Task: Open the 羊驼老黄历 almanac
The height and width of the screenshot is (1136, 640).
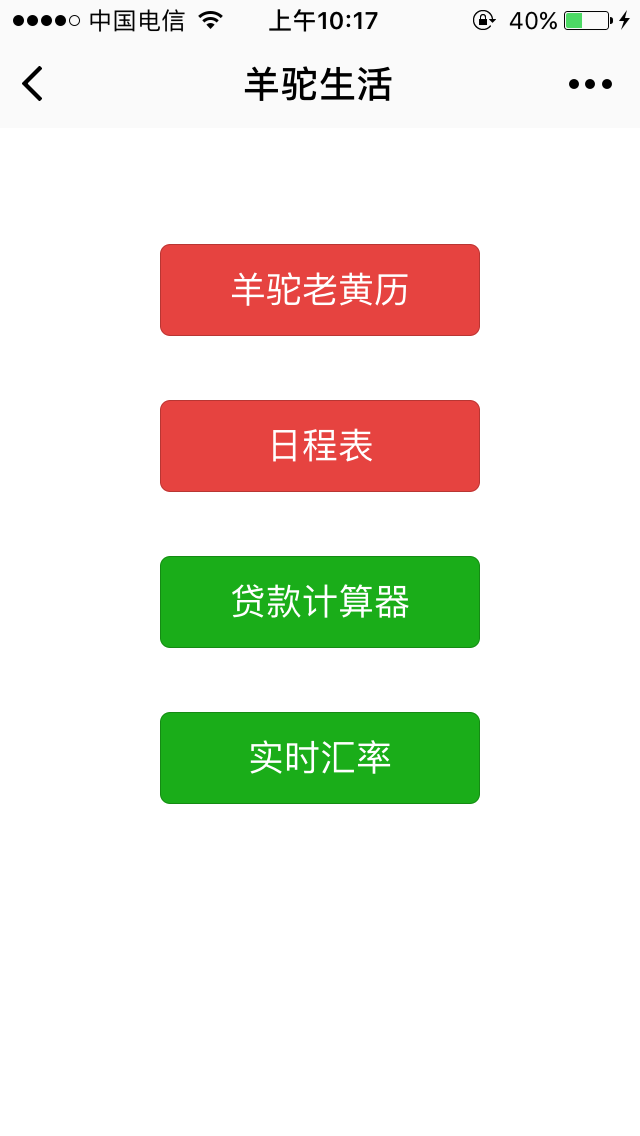Action: coord(320,290)
